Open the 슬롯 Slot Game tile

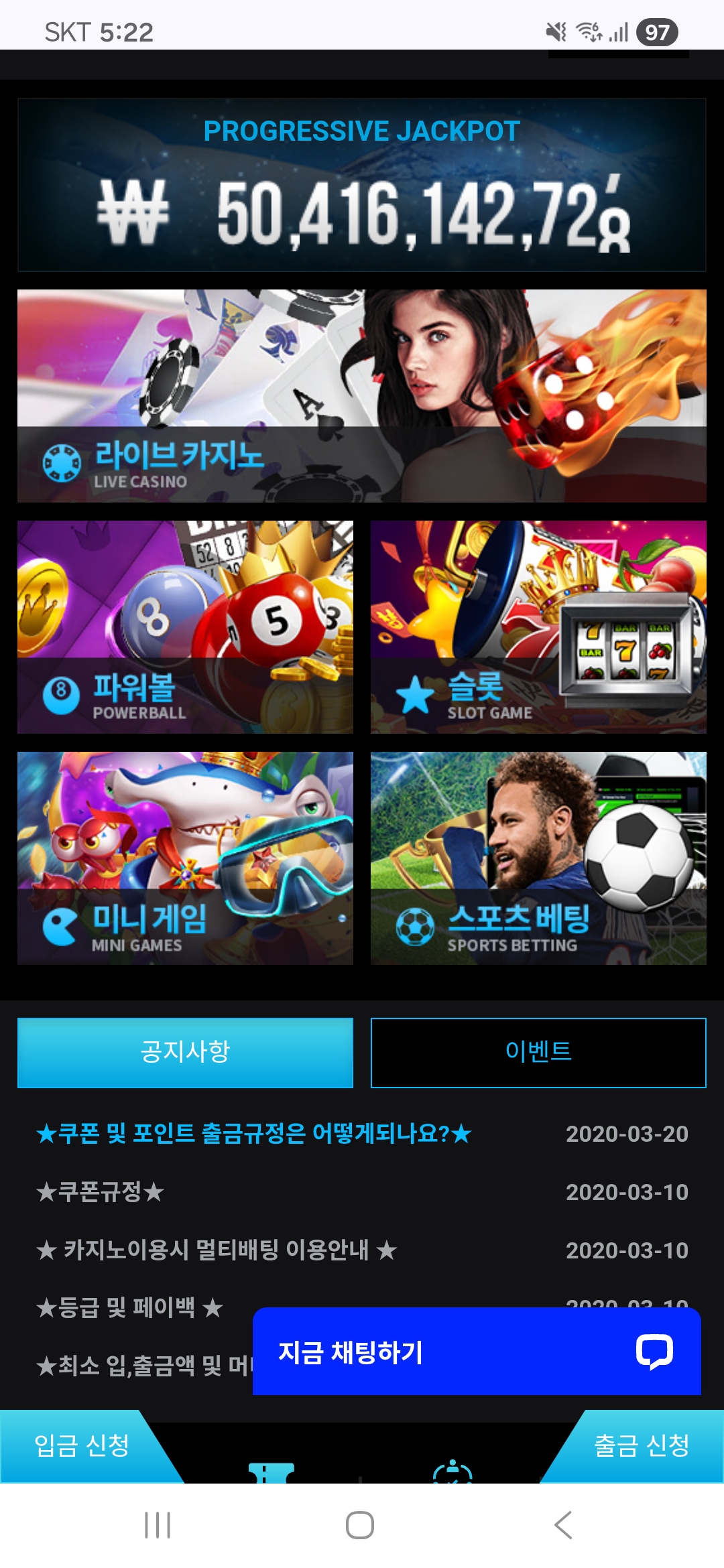pos(538,627)
